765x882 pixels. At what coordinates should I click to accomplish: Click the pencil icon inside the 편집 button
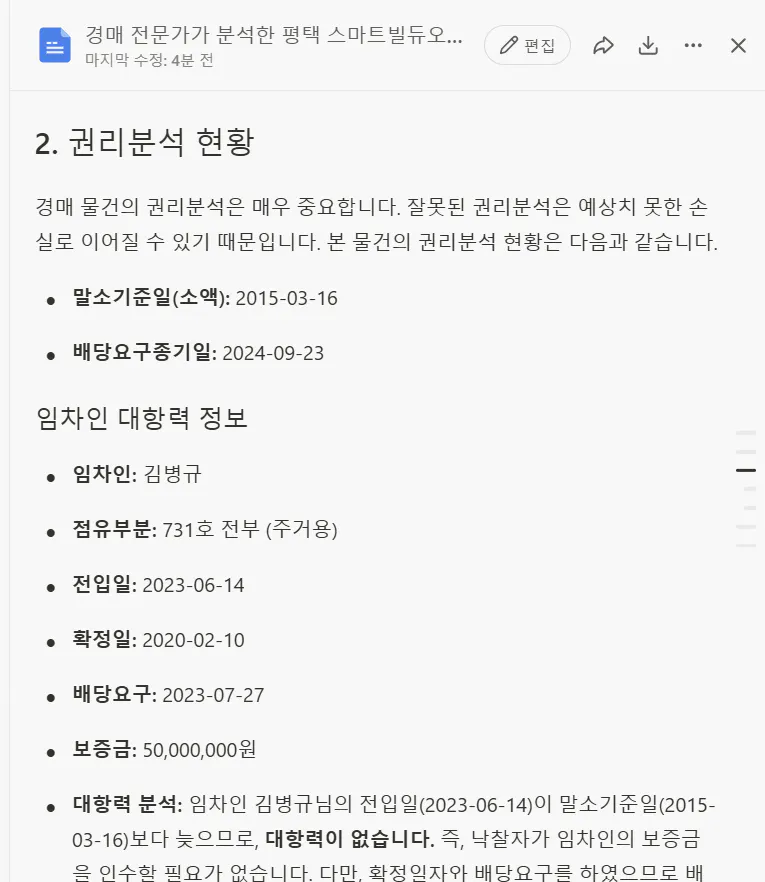[510, 45]
